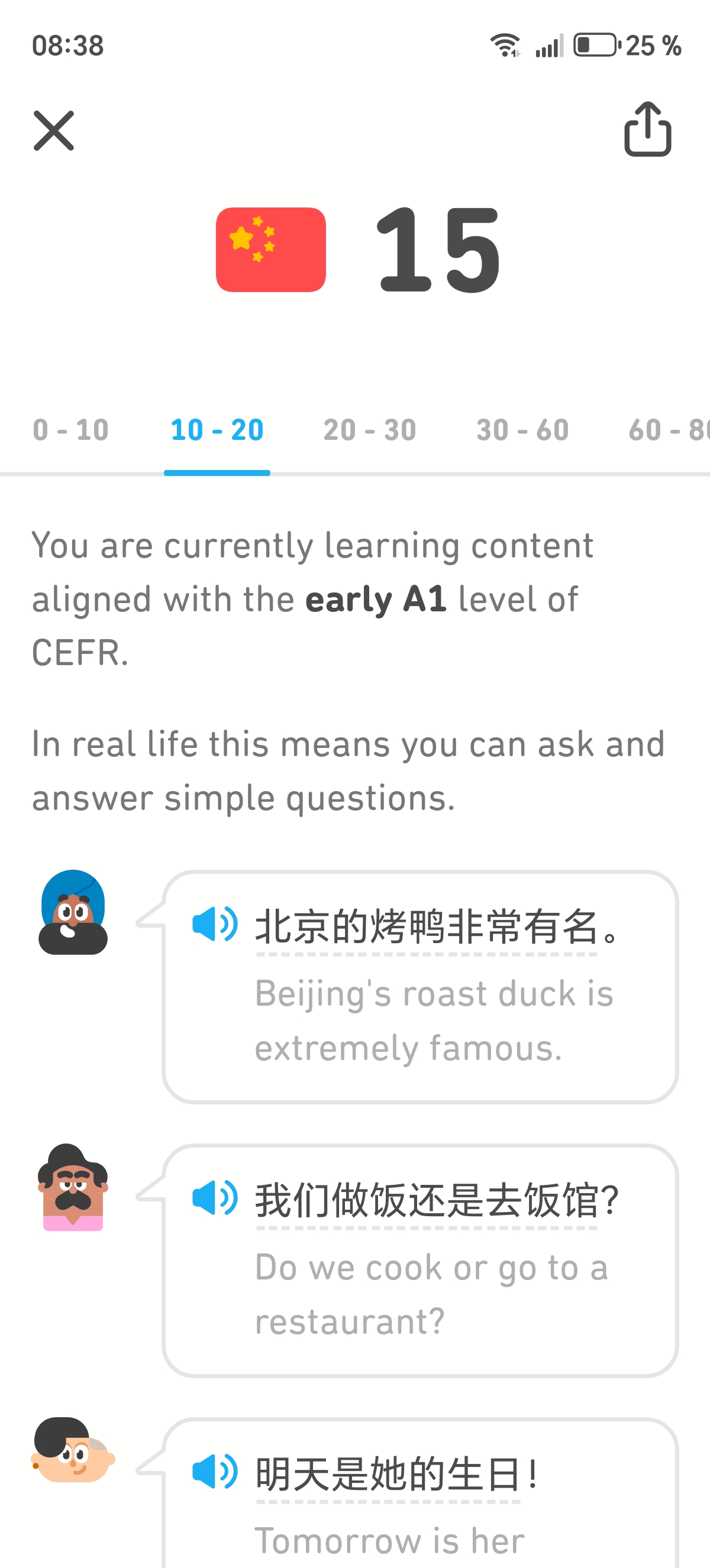The height and width of the screenshot is (1568, 710).
Task: Tap the underlined Chinese sentence 明天是她的生日
Action: (x=388, y=1475)
